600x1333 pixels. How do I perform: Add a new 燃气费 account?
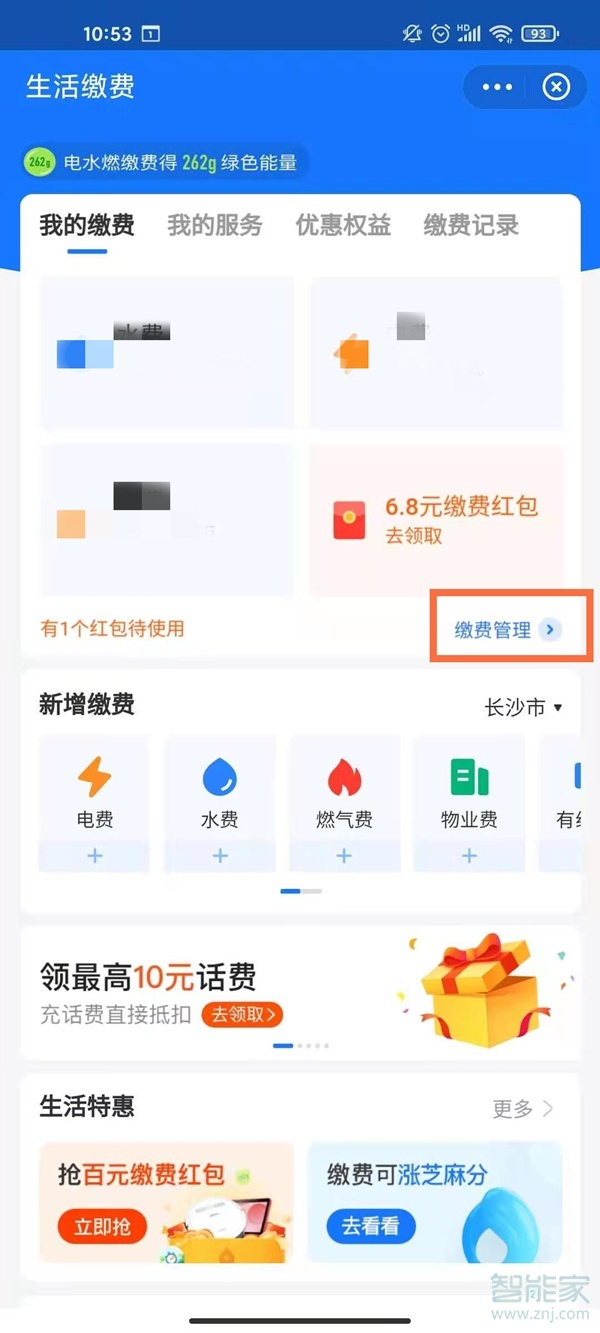tap(344, 855)
